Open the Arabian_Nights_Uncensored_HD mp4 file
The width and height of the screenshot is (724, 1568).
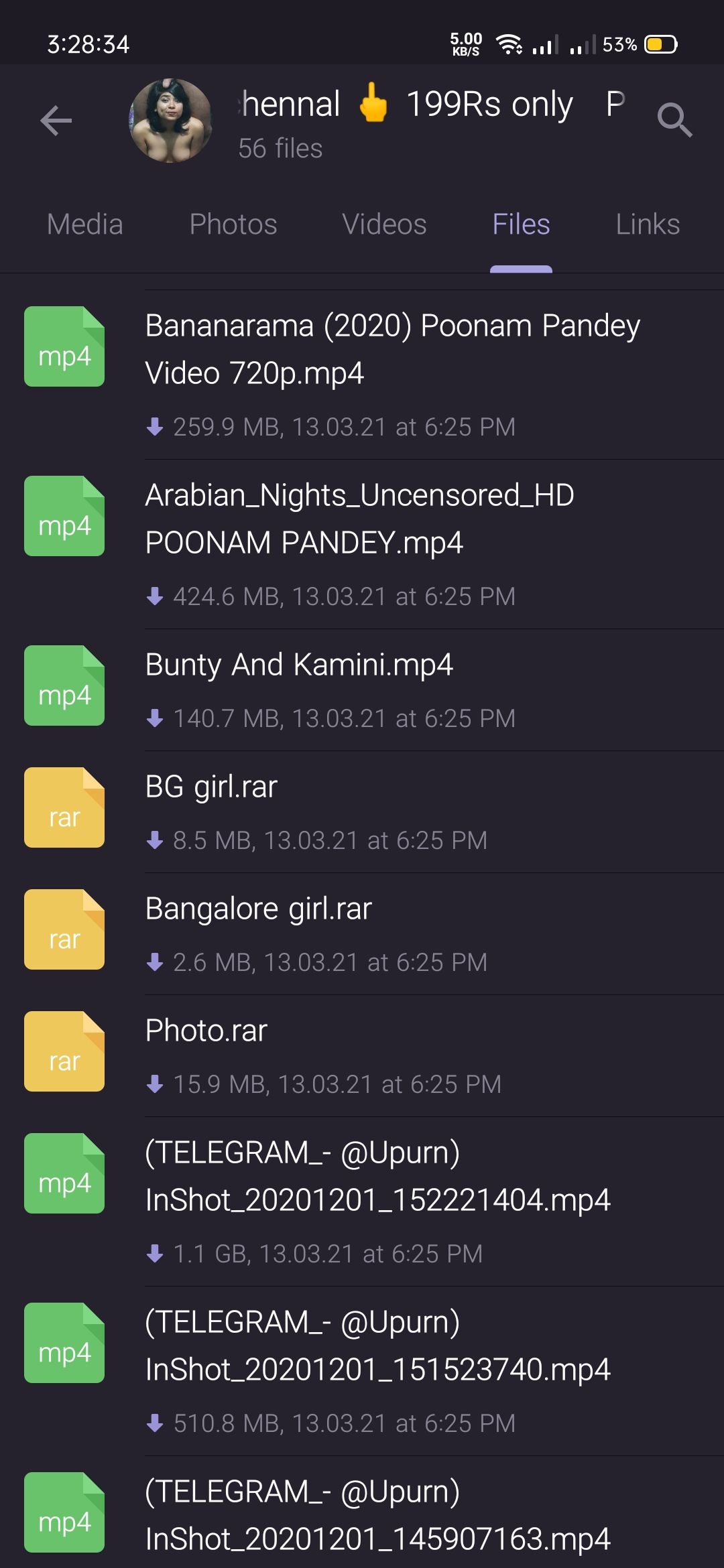tap(359, 519)
